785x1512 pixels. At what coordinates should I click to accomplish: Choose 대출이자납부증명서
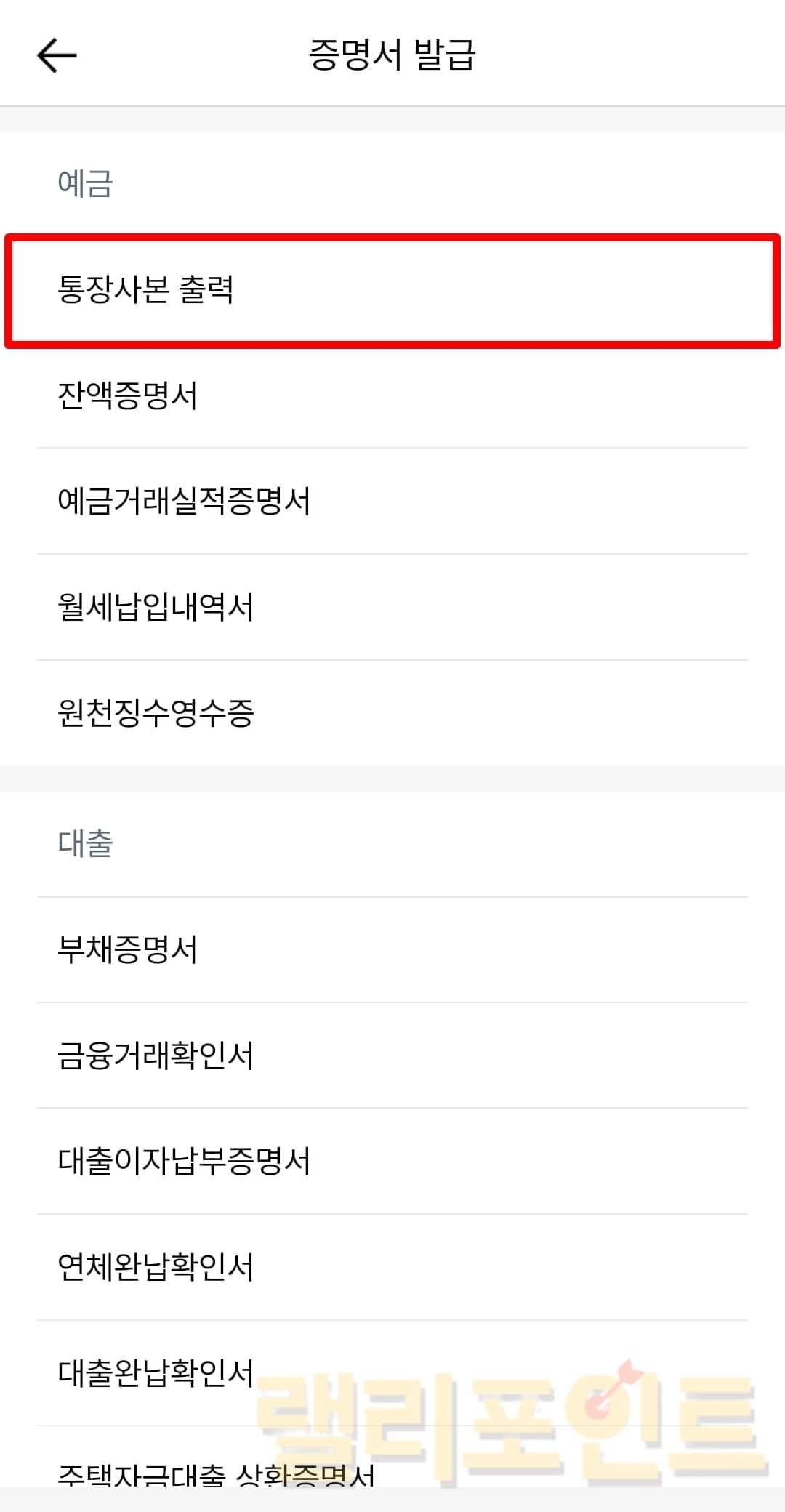184,1161
